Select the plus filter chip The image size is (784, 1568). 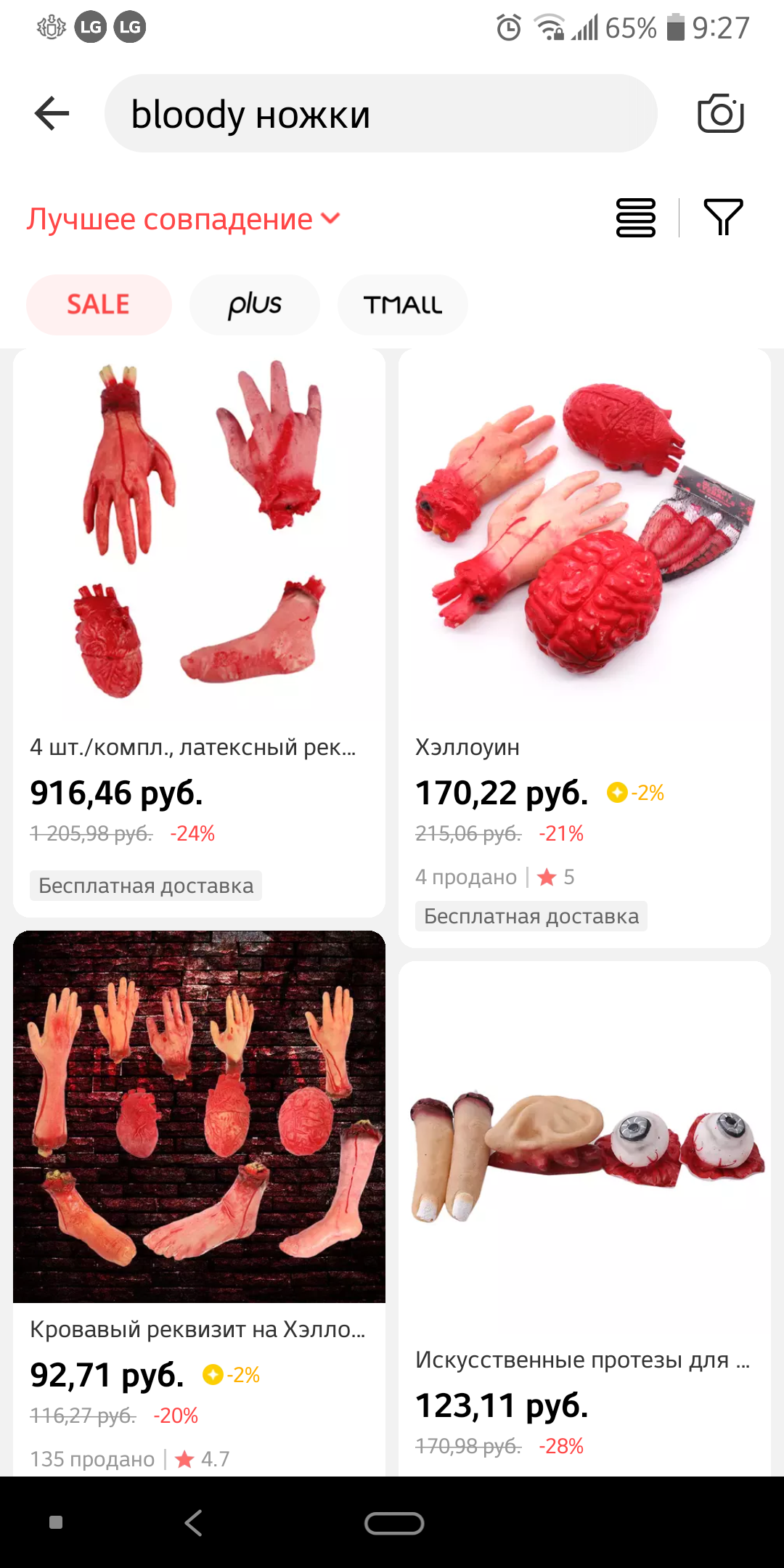point(255,304)
